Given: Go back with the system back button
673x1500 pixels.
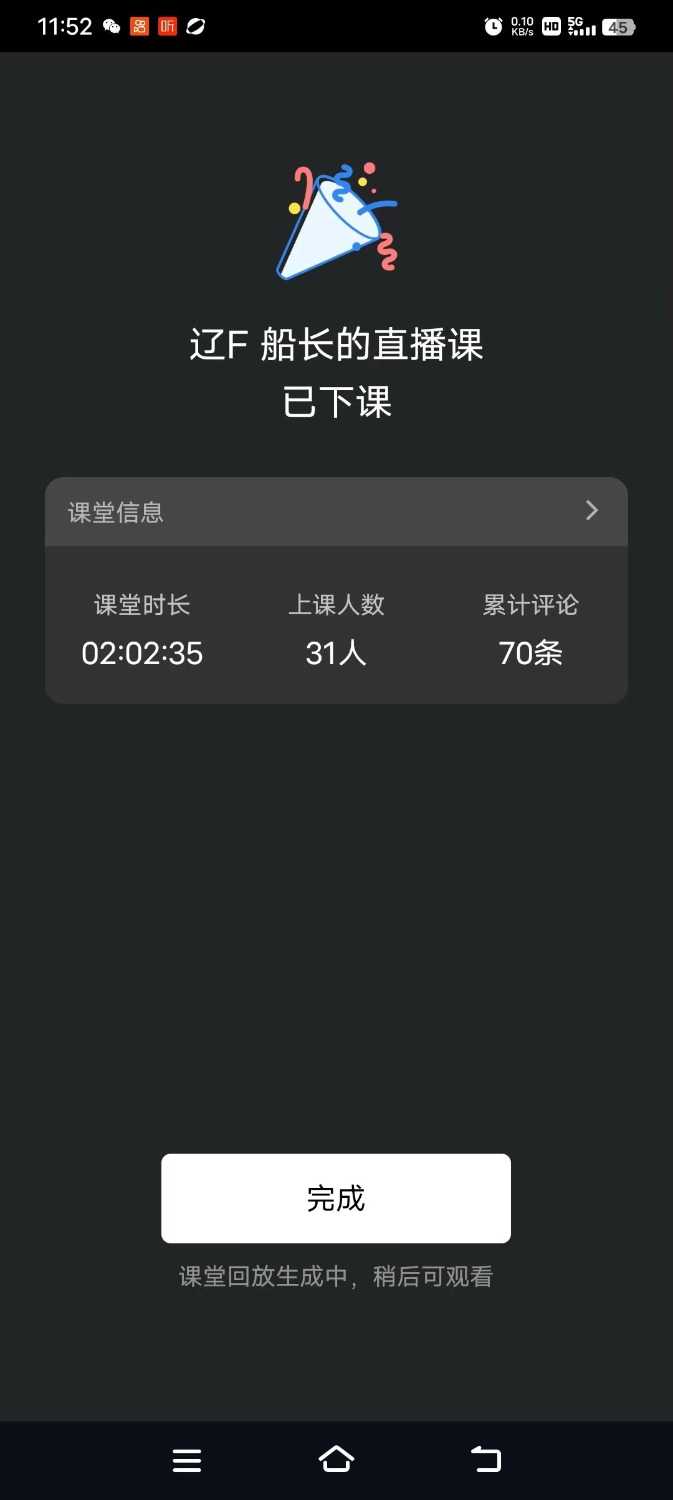Looking at the screenshot, I should click(x=486, y=1460).
